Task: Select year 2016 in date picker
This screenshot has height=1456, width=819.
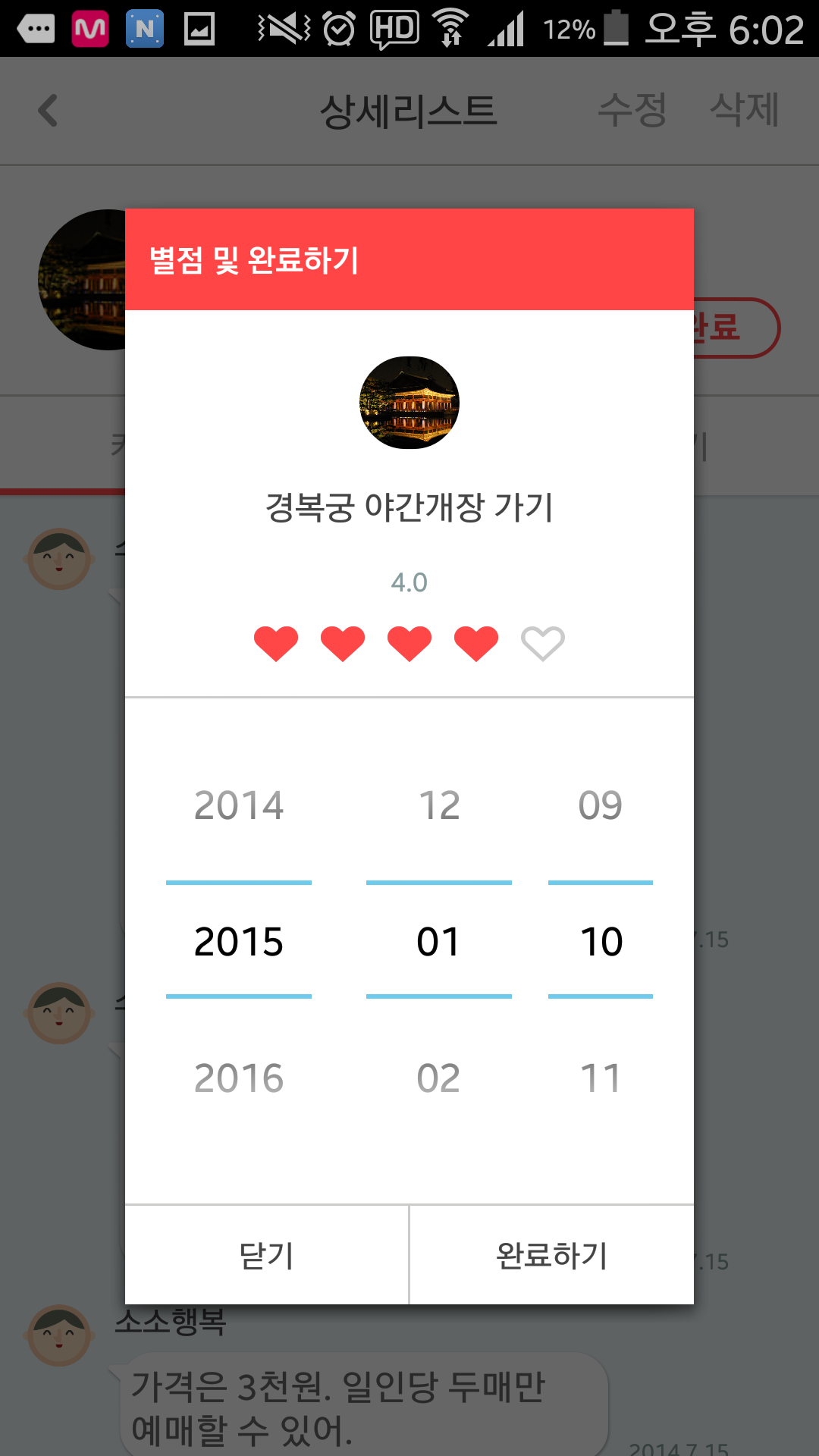Action: pos(239,1078)
